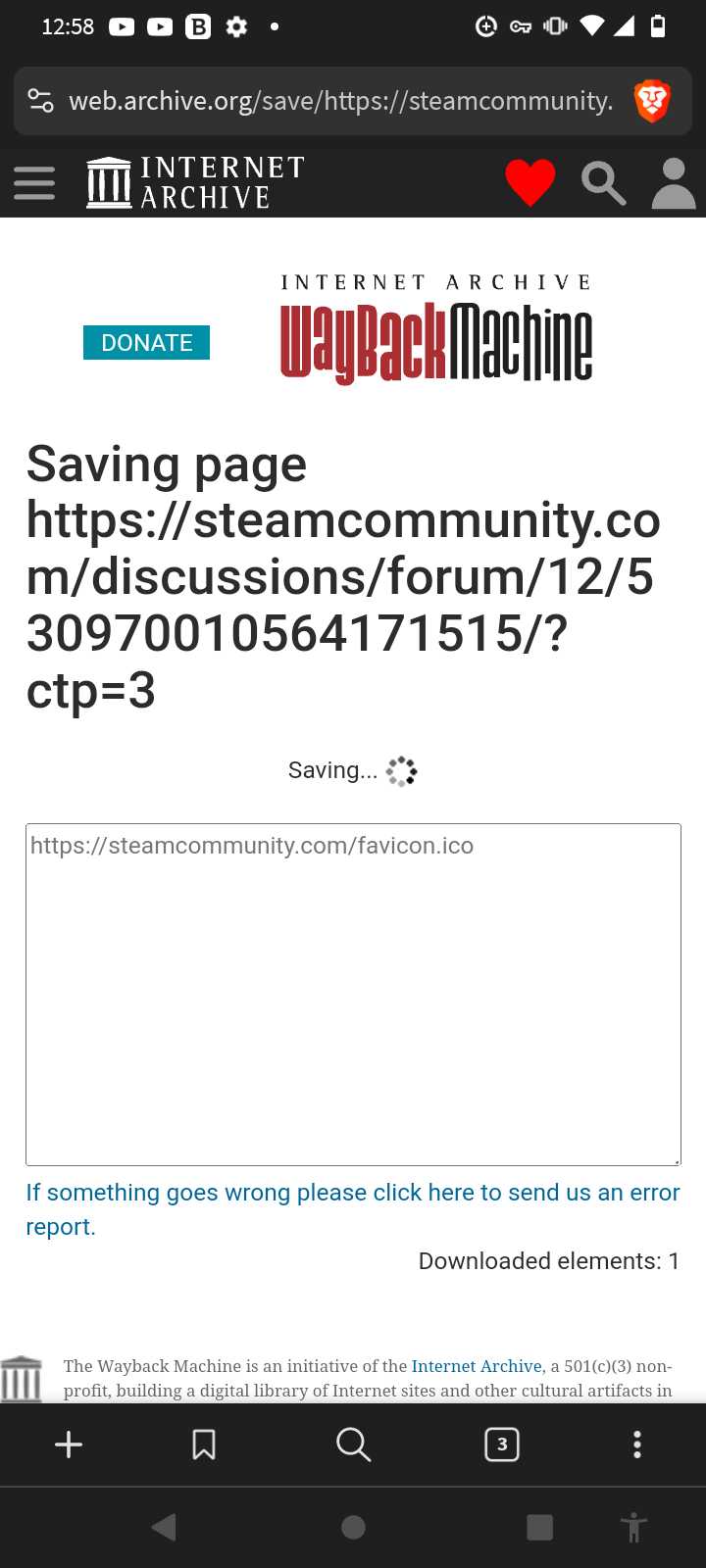Open the Wayback Machine logo link

click(x=436, y=329)
